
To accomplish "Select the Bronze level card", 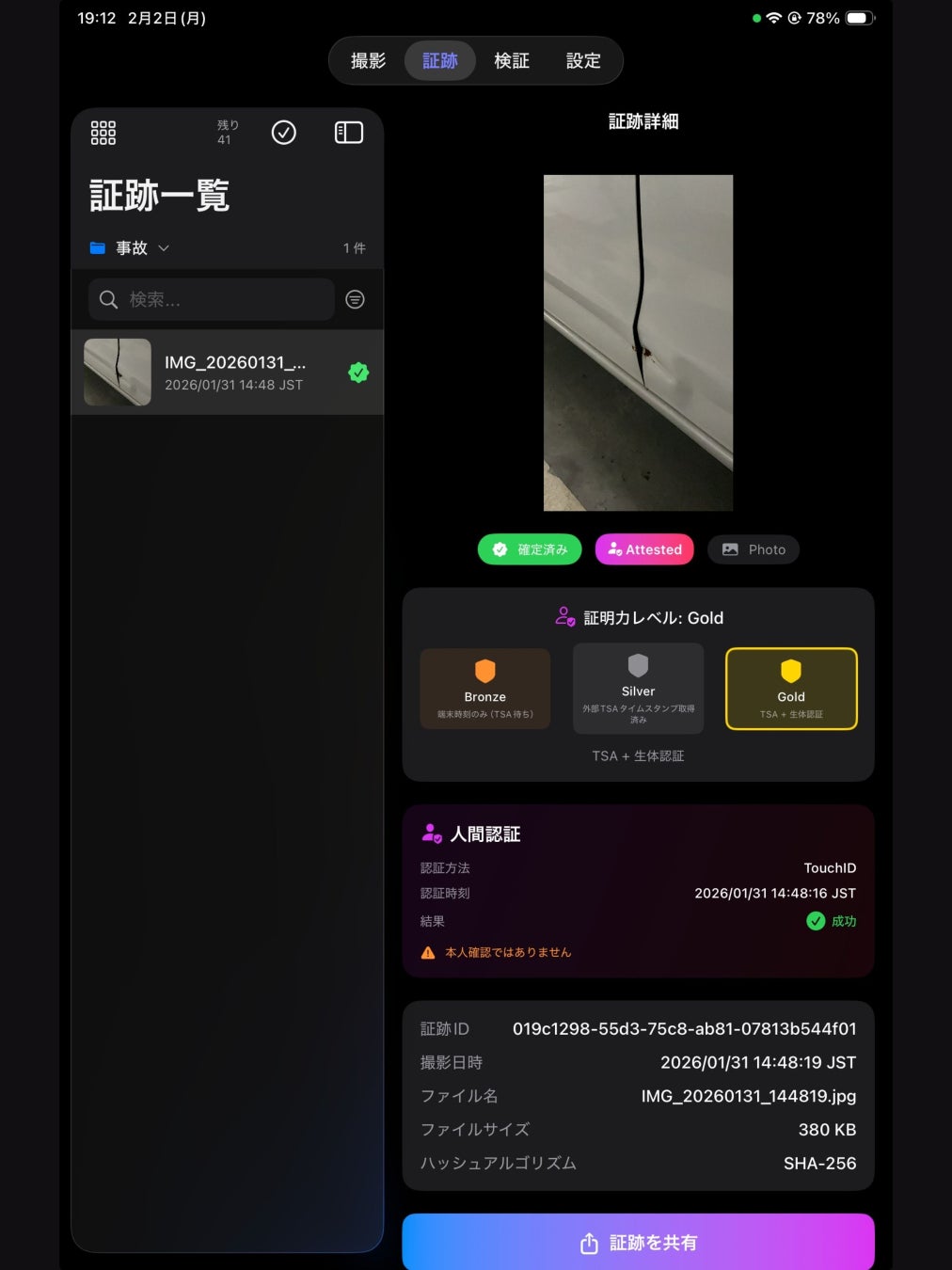I will [485, 689].
